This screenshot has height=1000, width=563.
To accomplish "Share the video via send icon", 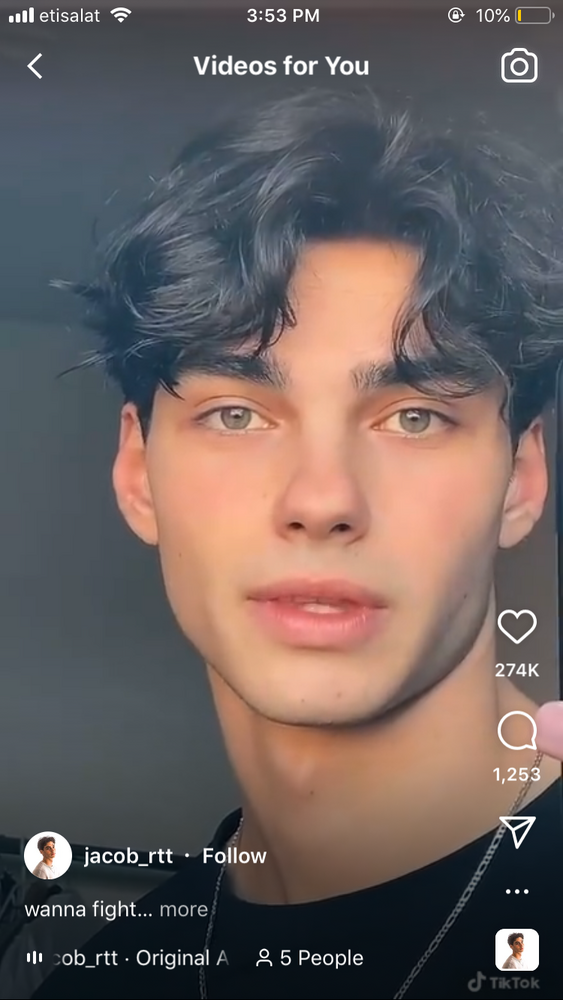I will [517, 832].
